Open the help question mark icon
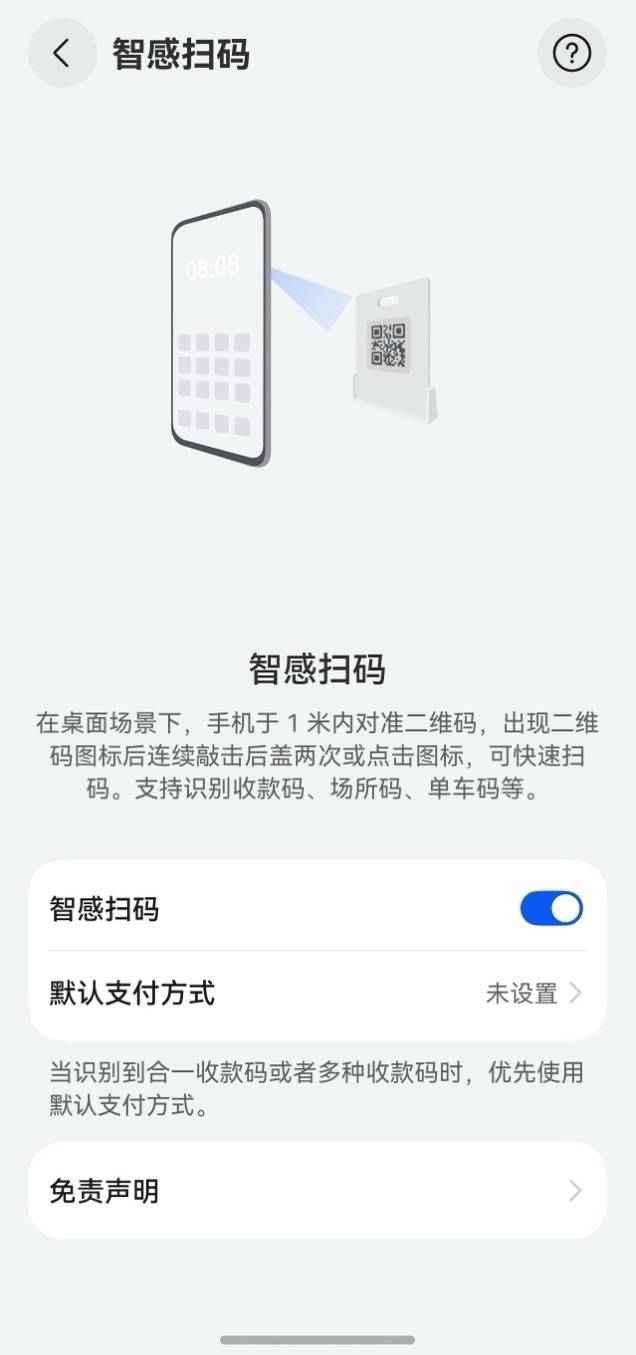Image resolution: width=636 pixels, height=1355 pixels. 572,53
